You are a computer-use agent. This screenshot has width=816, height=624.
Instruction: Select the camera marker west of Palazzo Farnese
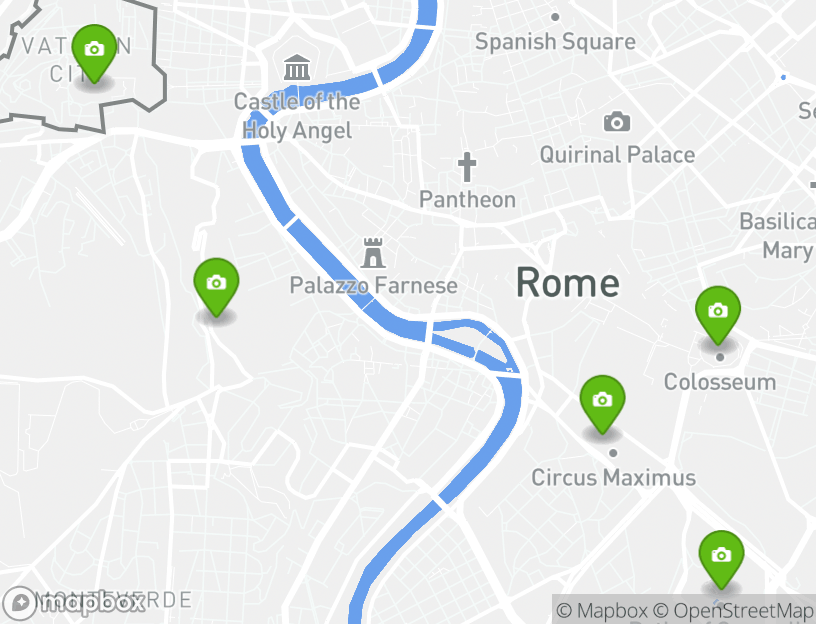(216, 285)
